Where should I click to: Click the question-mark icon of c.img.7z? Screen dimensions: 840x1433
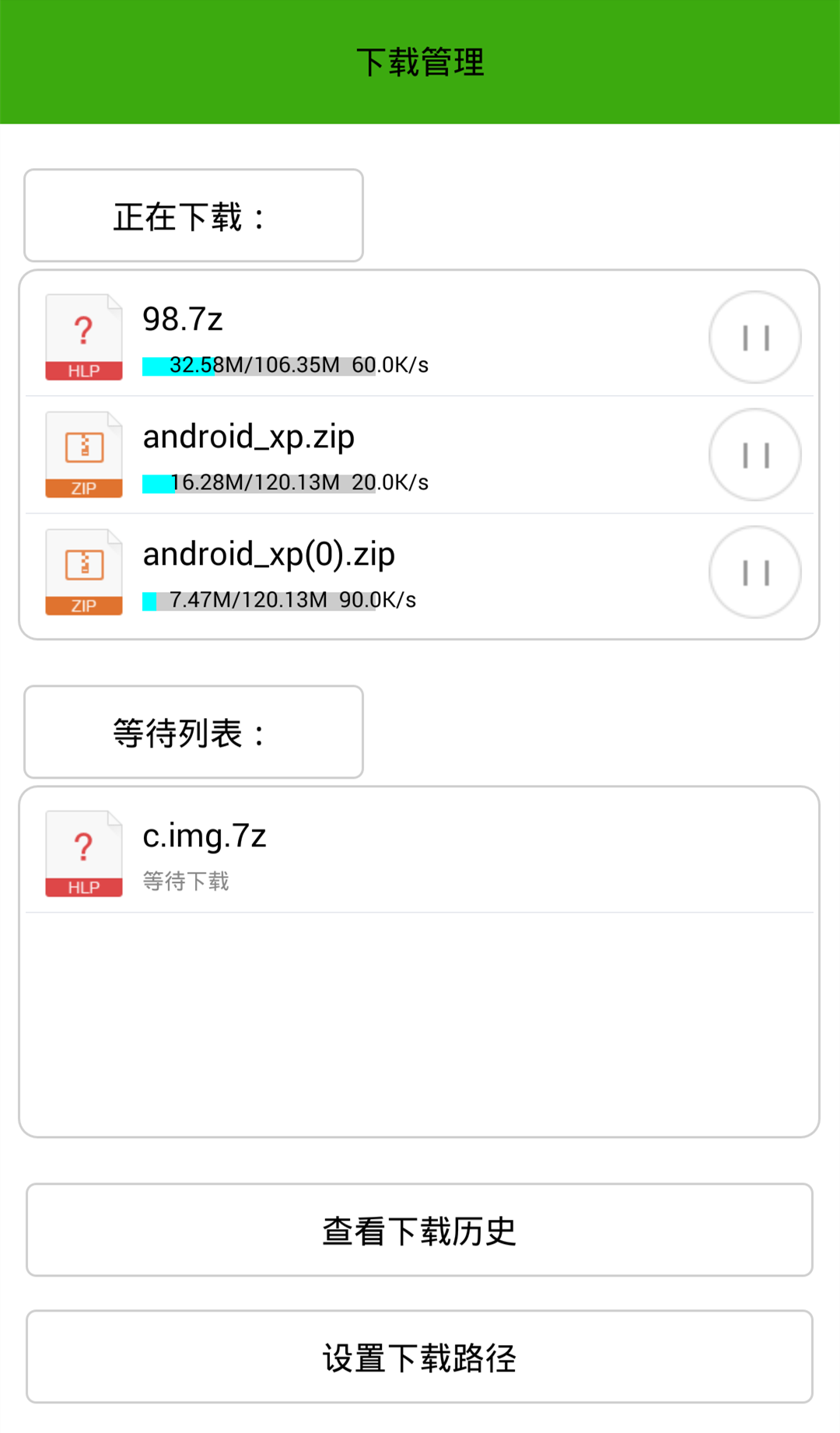83,844
